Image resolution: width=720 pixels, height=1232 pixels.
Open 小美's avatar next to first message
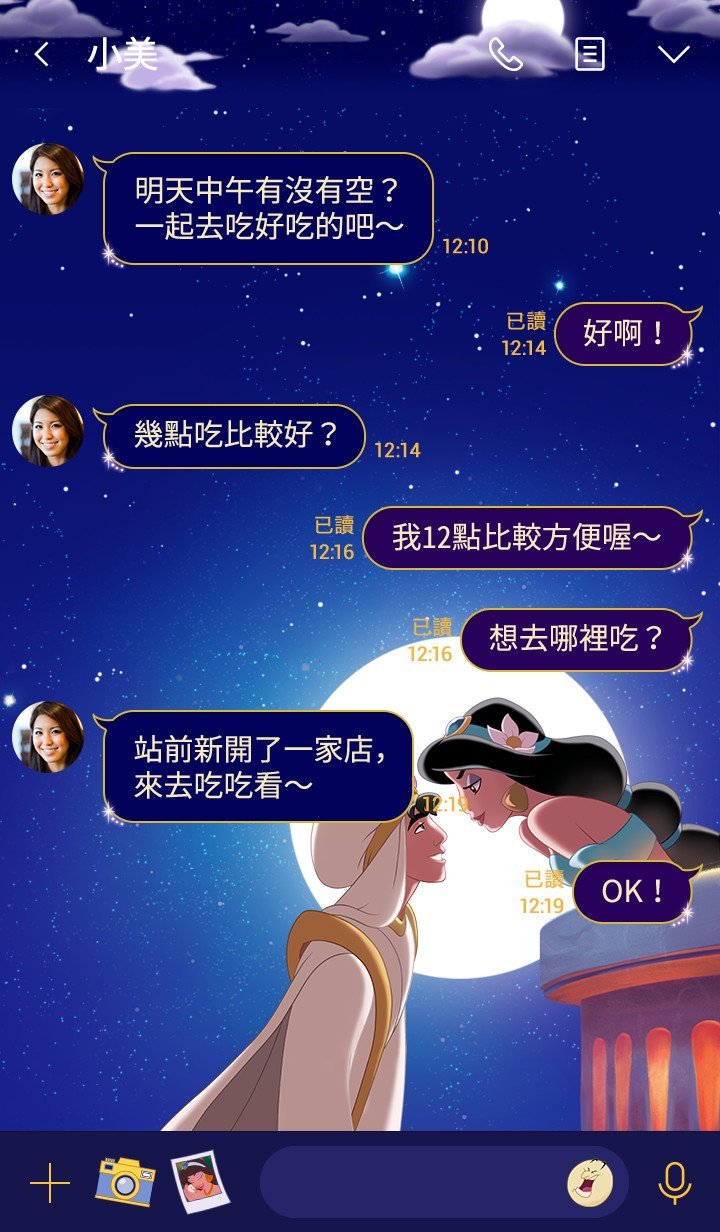point(47,177)
